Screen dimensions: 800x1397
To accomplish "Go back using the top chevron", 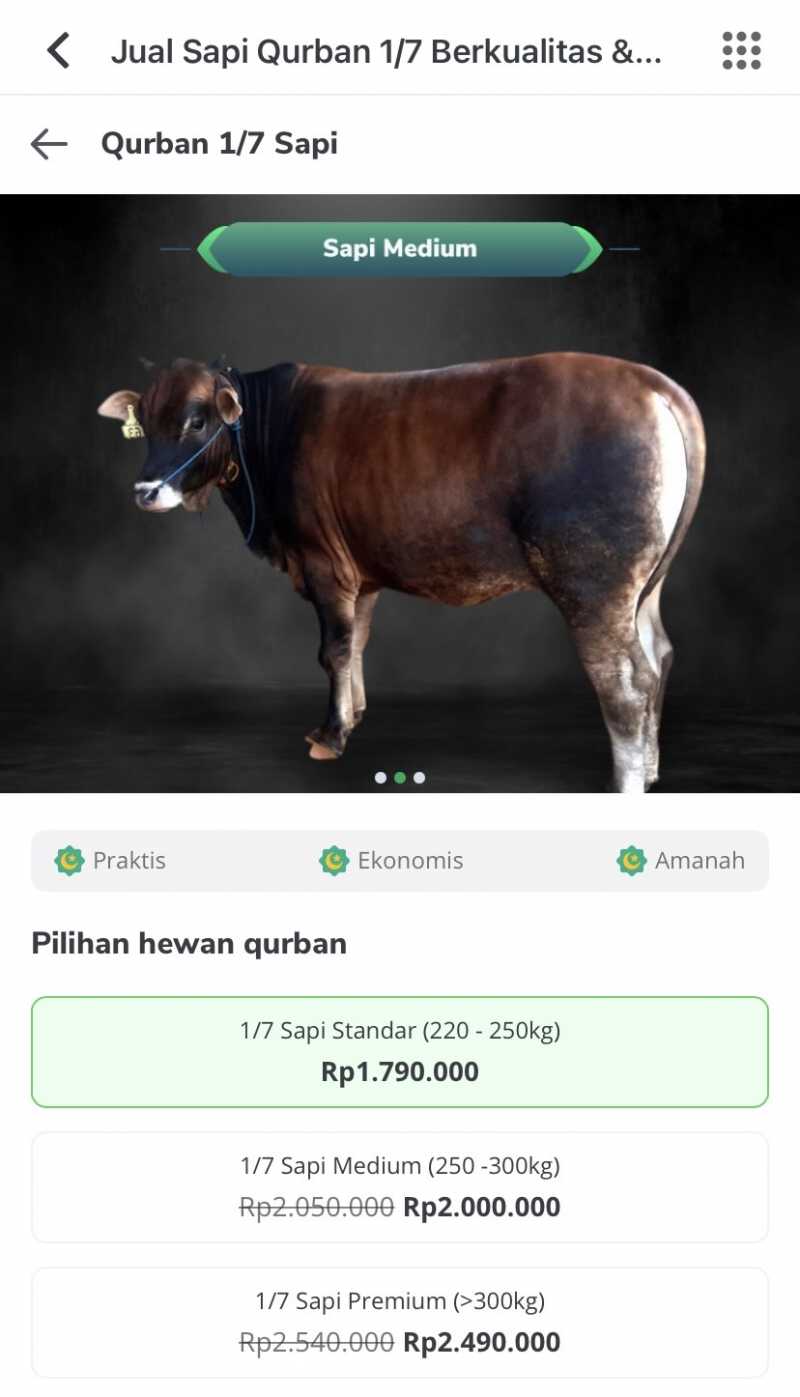I will point(59,50).
